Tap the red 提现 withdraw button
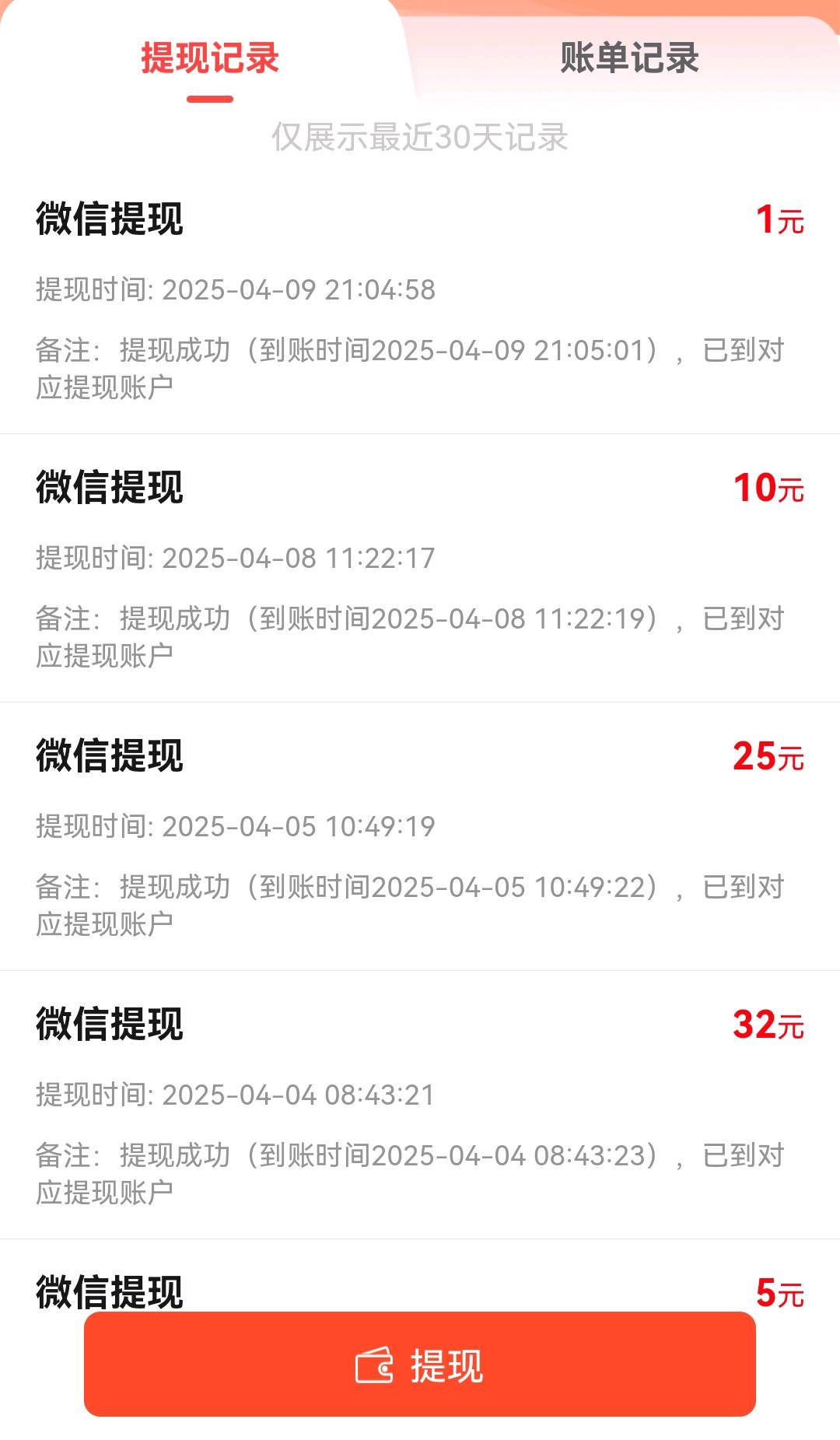The image size is (840, 1440). click(x=420, y=1365)
